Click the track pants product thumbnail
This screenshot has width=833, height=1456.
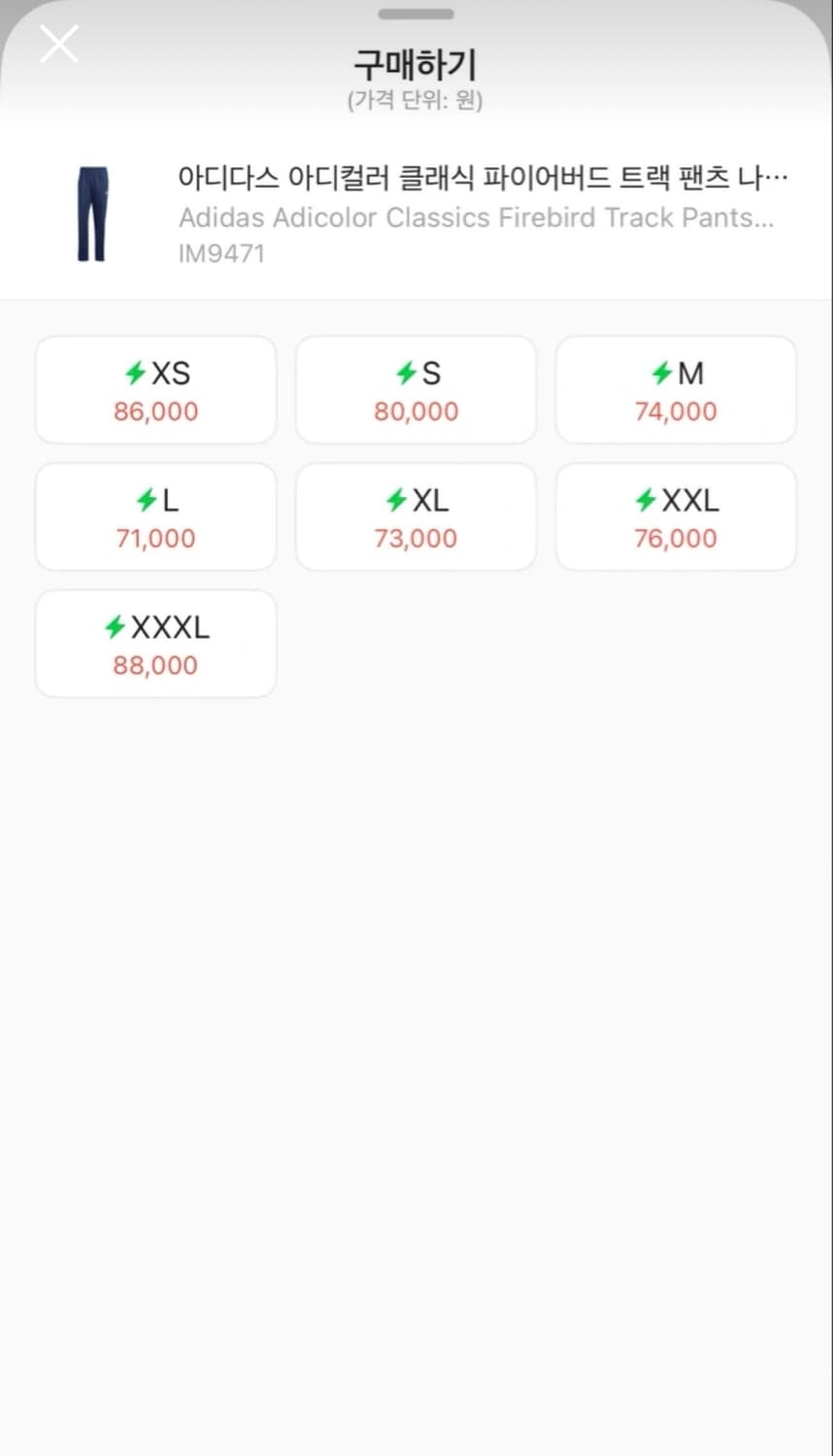point(91,212)
